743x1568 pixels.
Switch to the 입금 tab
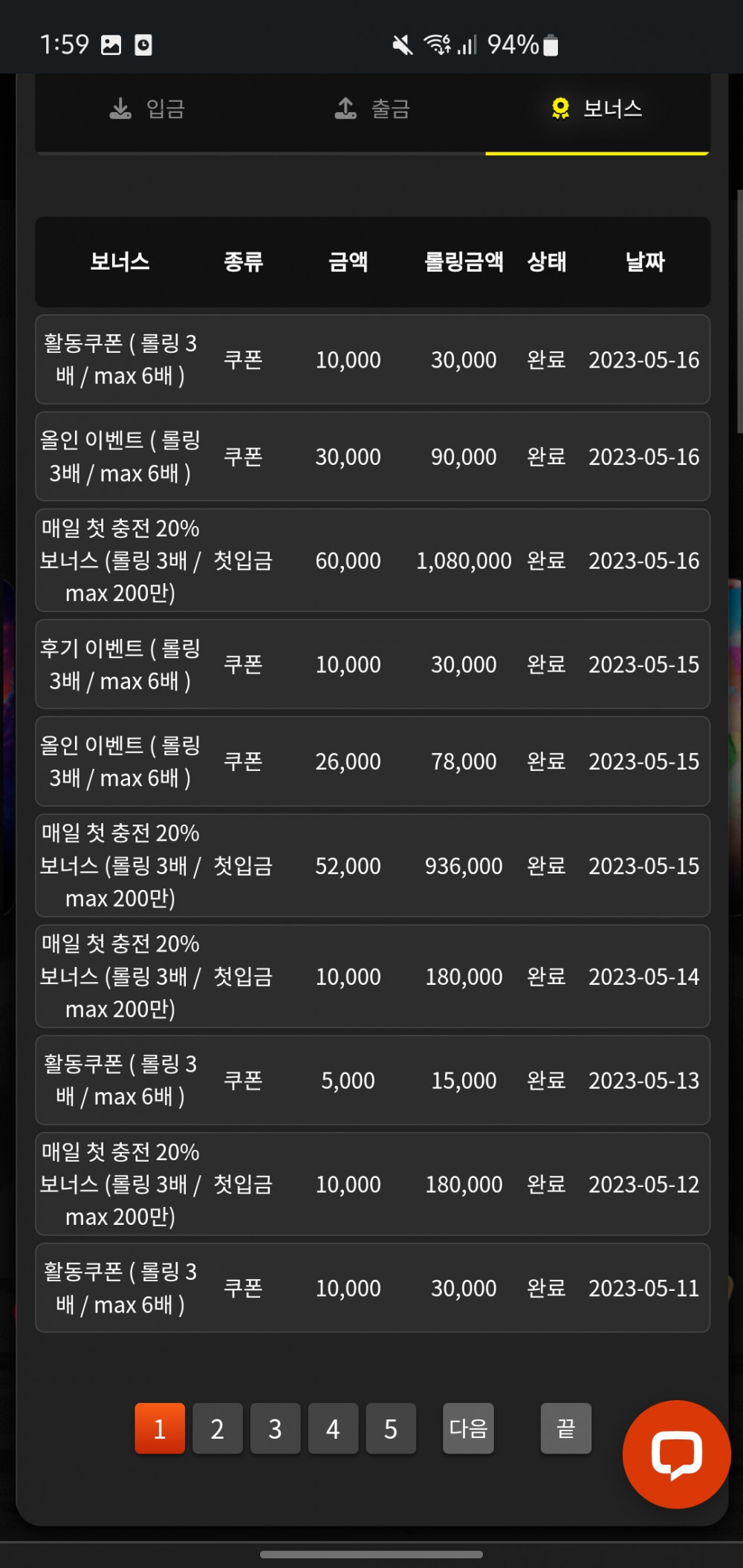[x=148, y=109]
